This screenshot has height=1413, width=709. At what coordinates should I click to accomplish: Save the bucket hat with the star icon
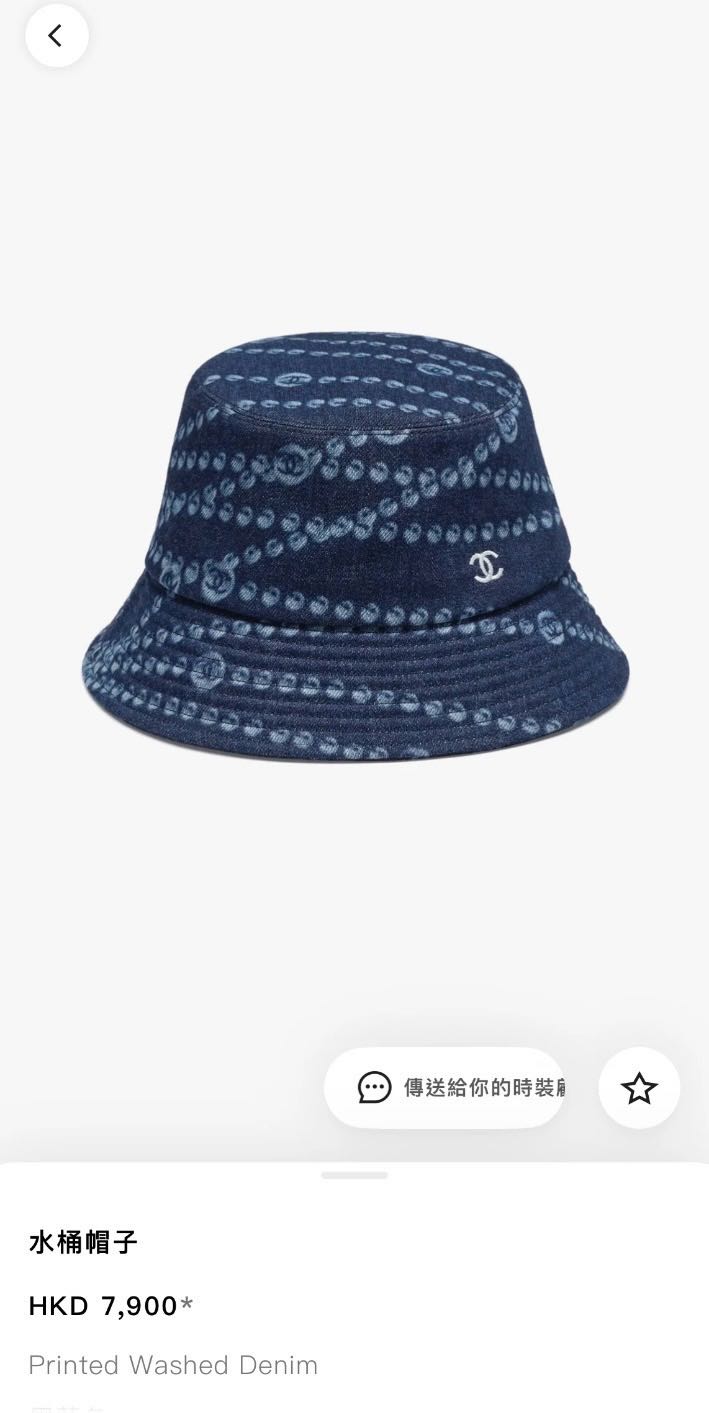click(x=639, y=1088)
